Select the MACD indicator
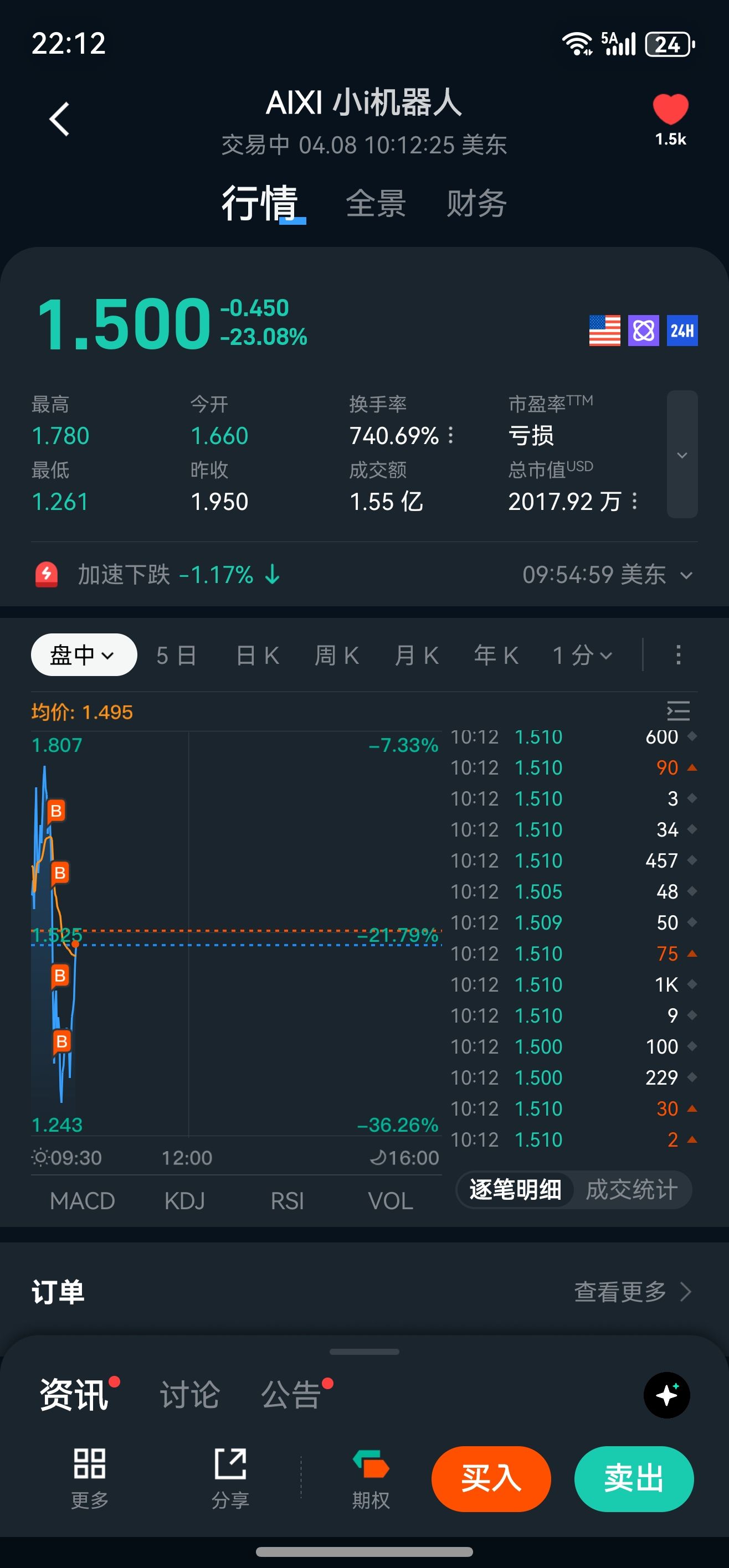 click(82, 1201)
